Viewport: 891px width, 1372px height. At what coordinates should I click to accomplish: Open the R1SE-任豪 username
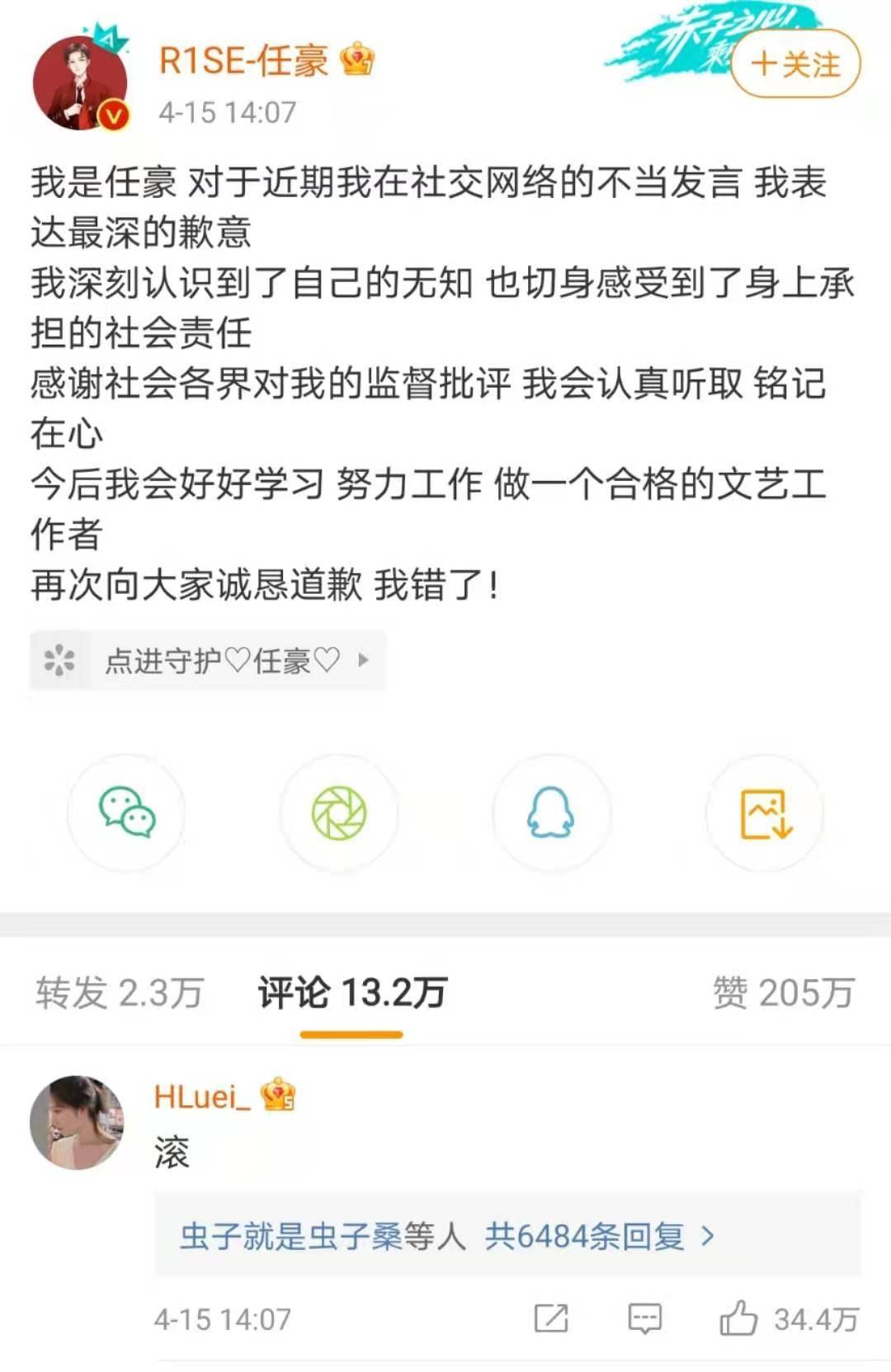click(244, 60)
